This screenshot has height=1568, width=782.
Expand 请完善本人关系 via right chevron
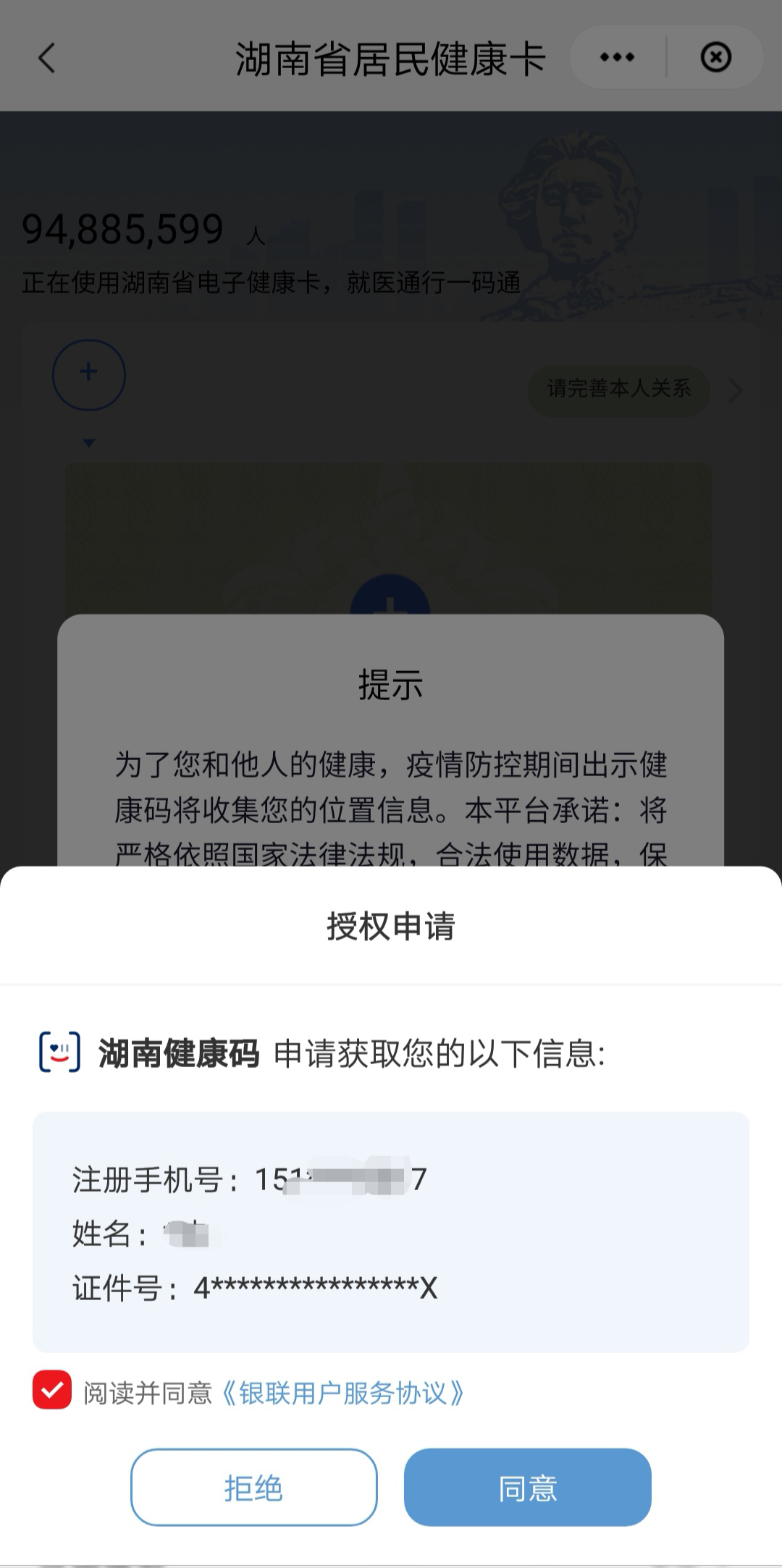point(736,391)
